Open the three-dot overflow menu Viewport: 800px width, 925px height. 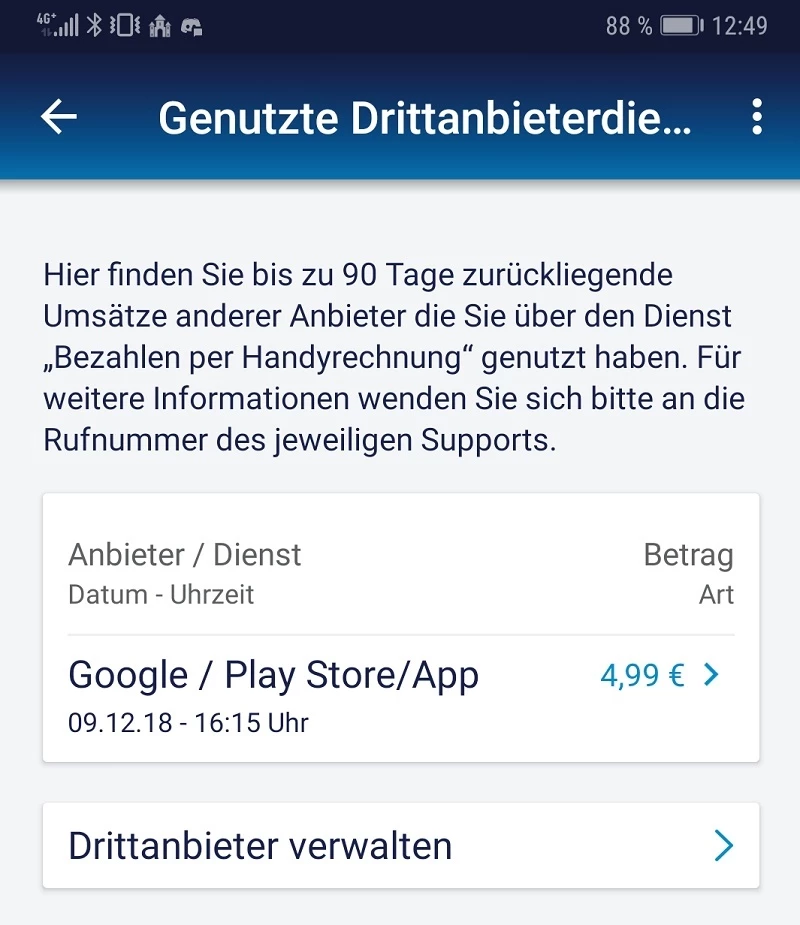click(x=757, y=117)
